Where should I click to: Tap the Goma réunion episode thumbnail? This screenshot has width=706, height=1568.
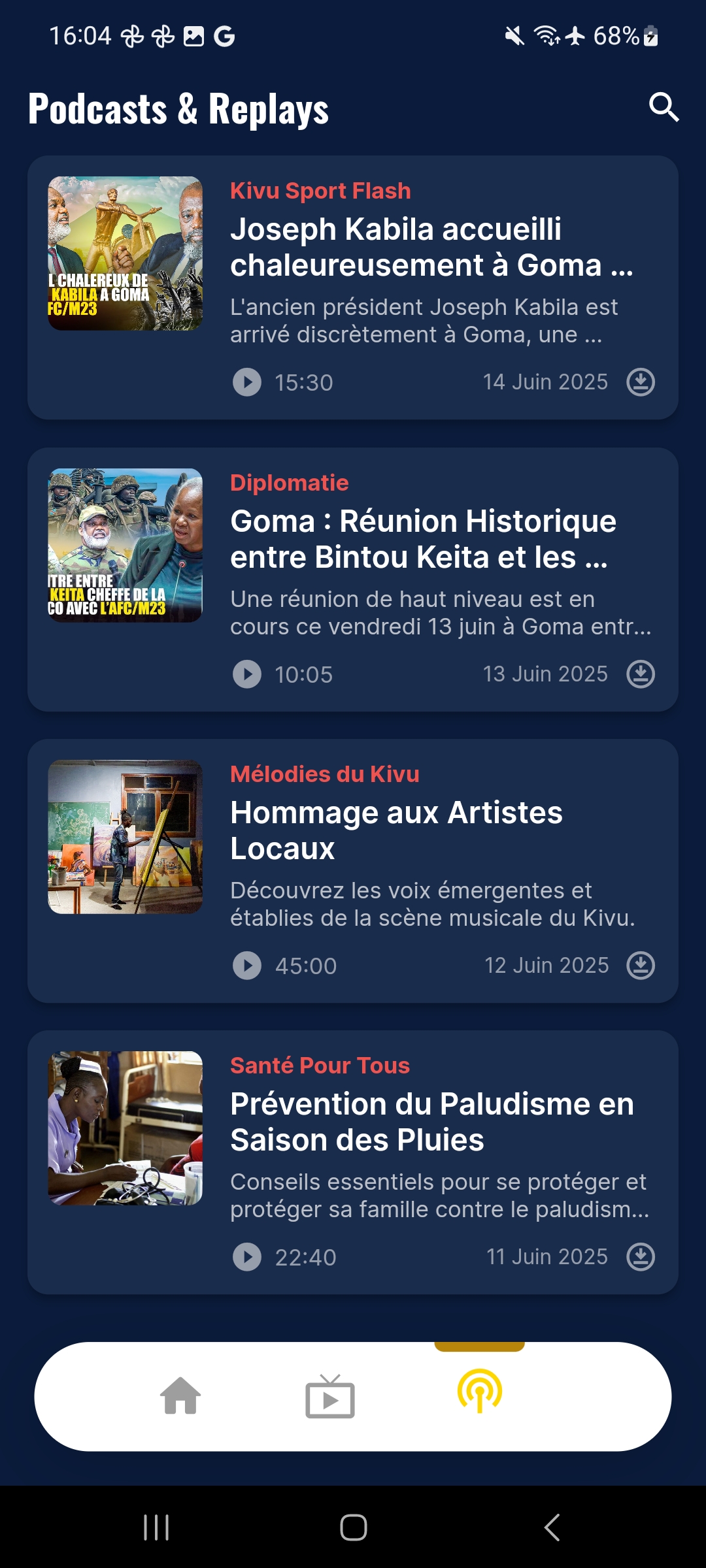tap(126, 546)
